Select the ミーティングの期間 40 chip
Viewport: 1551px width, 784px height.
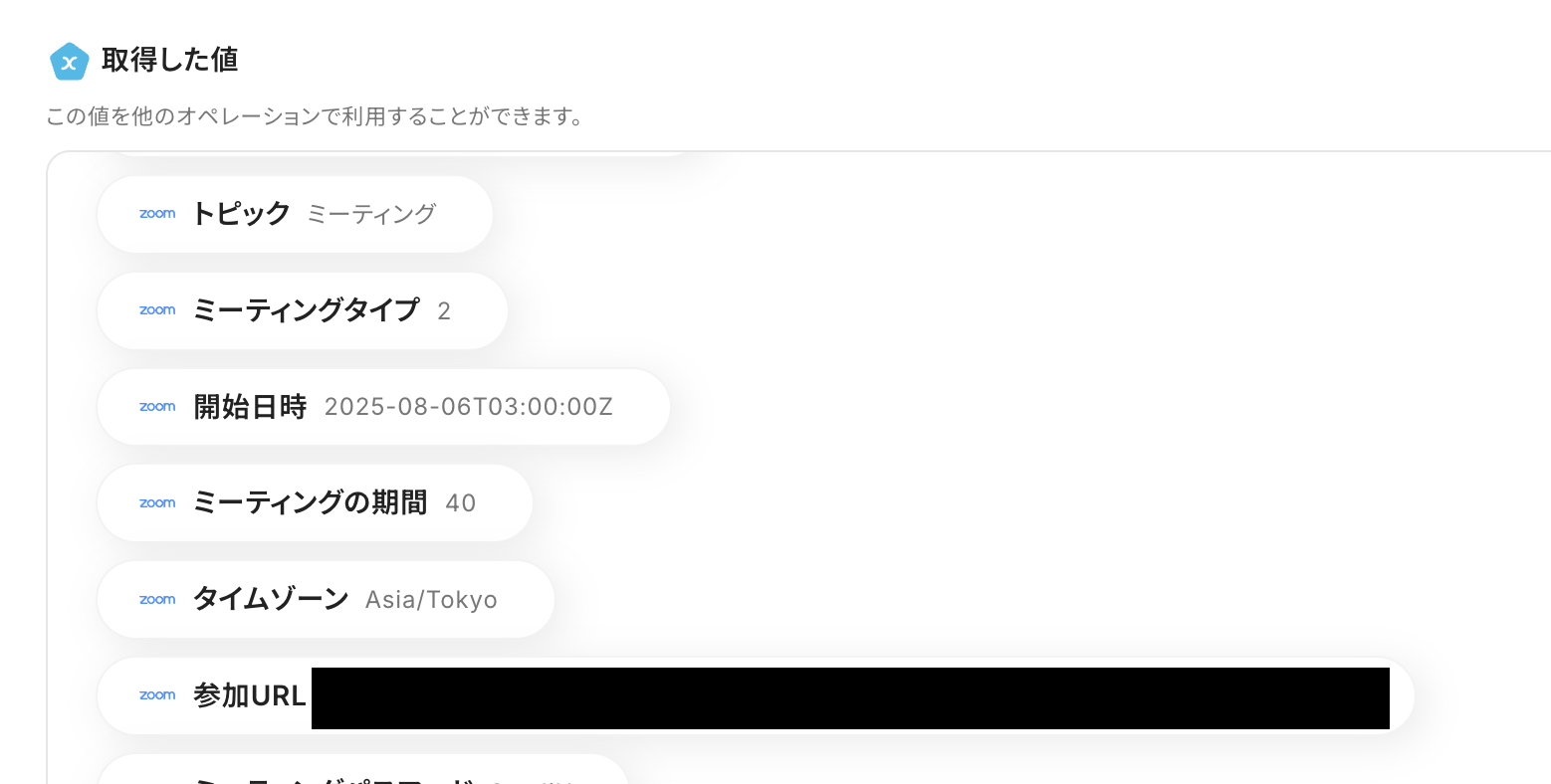pos(314,503)
